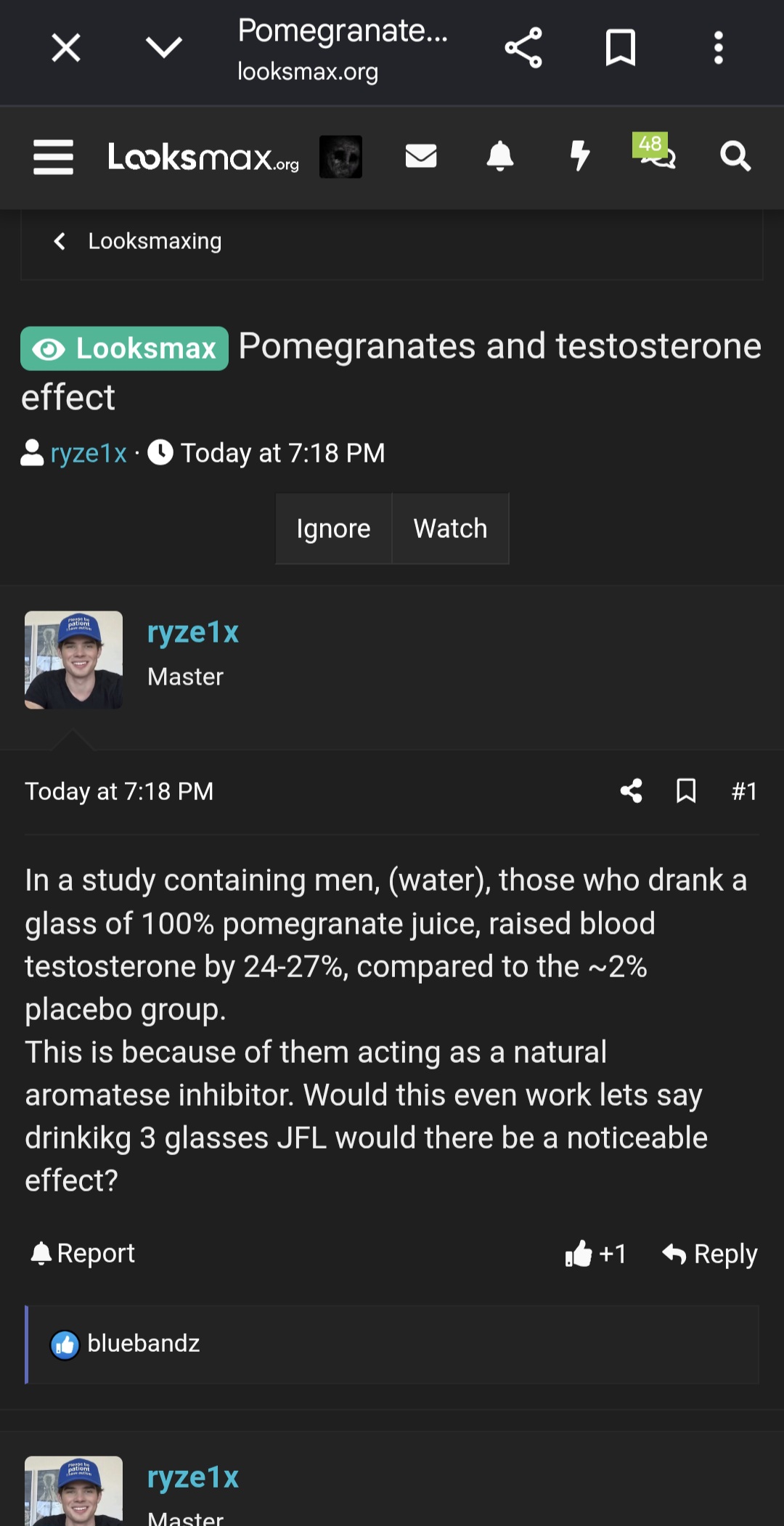Open the alerts bell in header

500,156
